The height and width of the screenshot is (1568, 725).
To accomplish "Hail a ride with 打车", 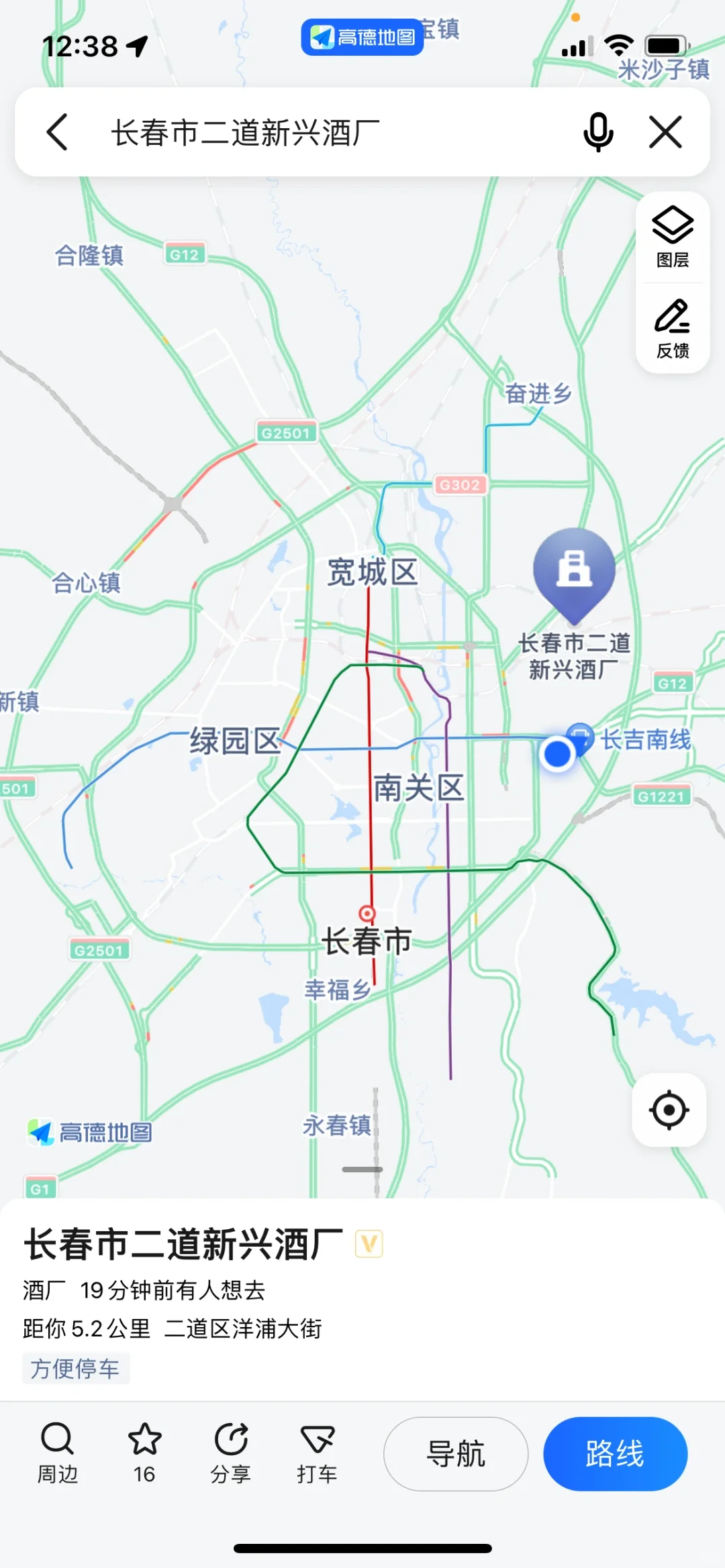I will coord(317,1453).
